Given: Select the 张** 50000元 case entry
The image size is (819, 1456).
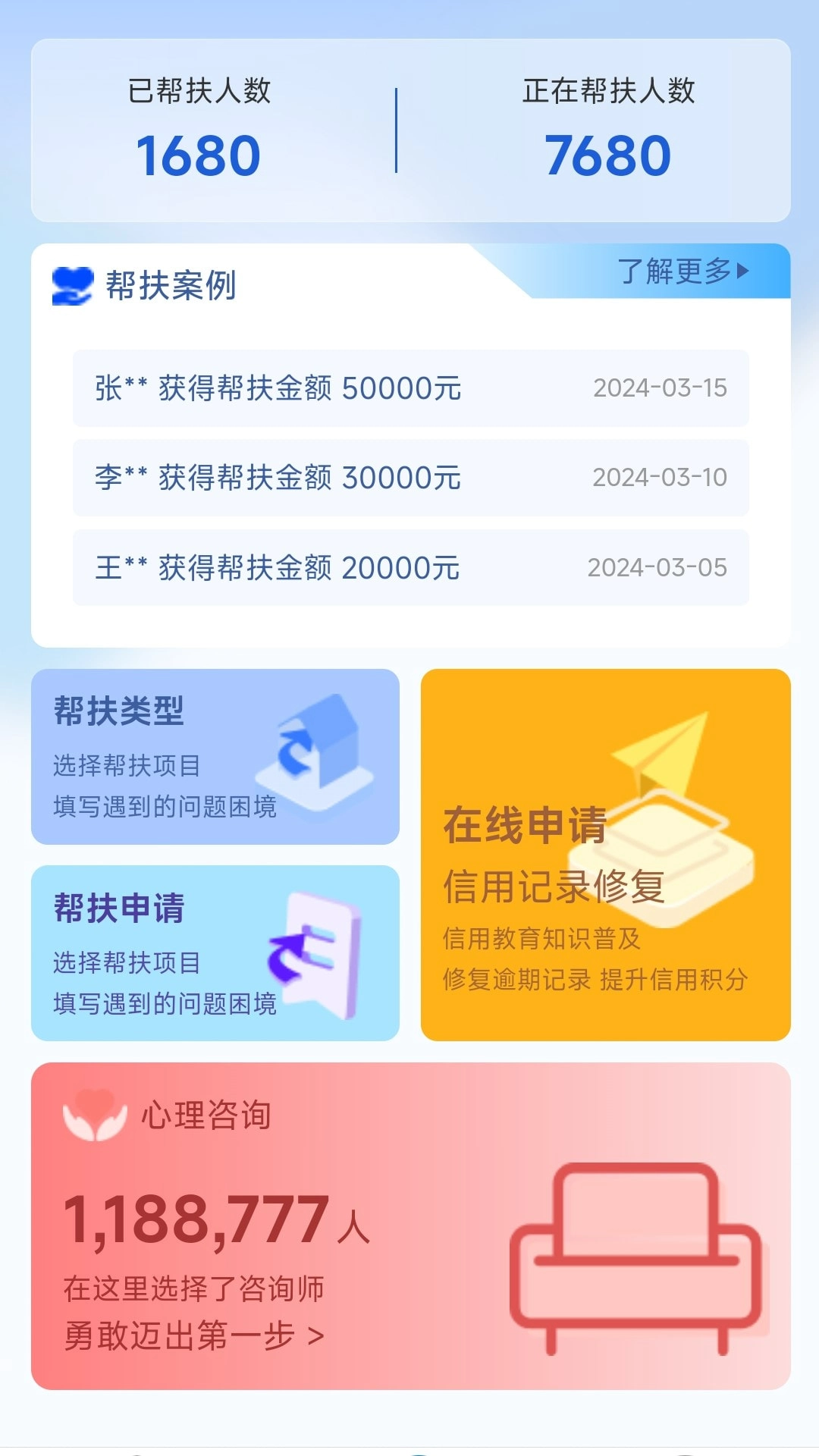Looking at the screenshot, I should click(409, 389).
